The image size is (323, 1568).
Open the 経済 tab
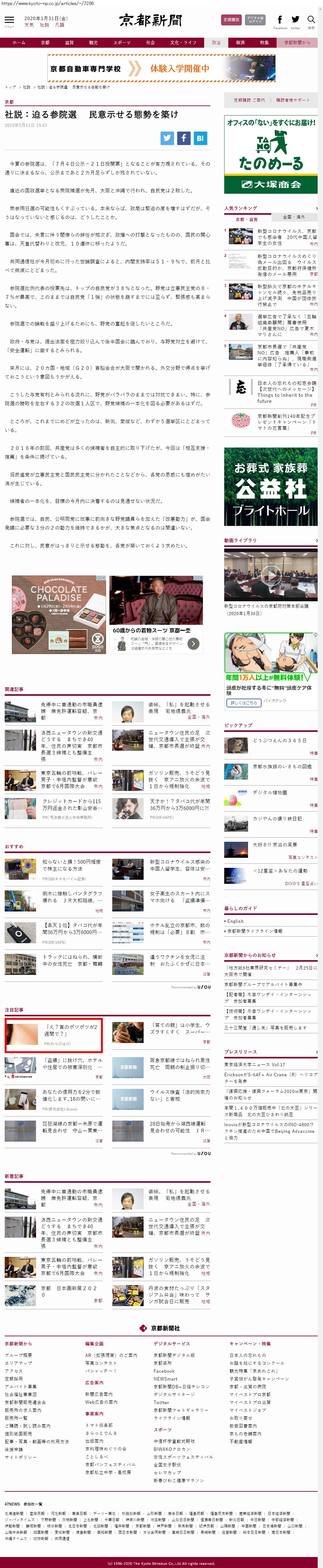240,43
